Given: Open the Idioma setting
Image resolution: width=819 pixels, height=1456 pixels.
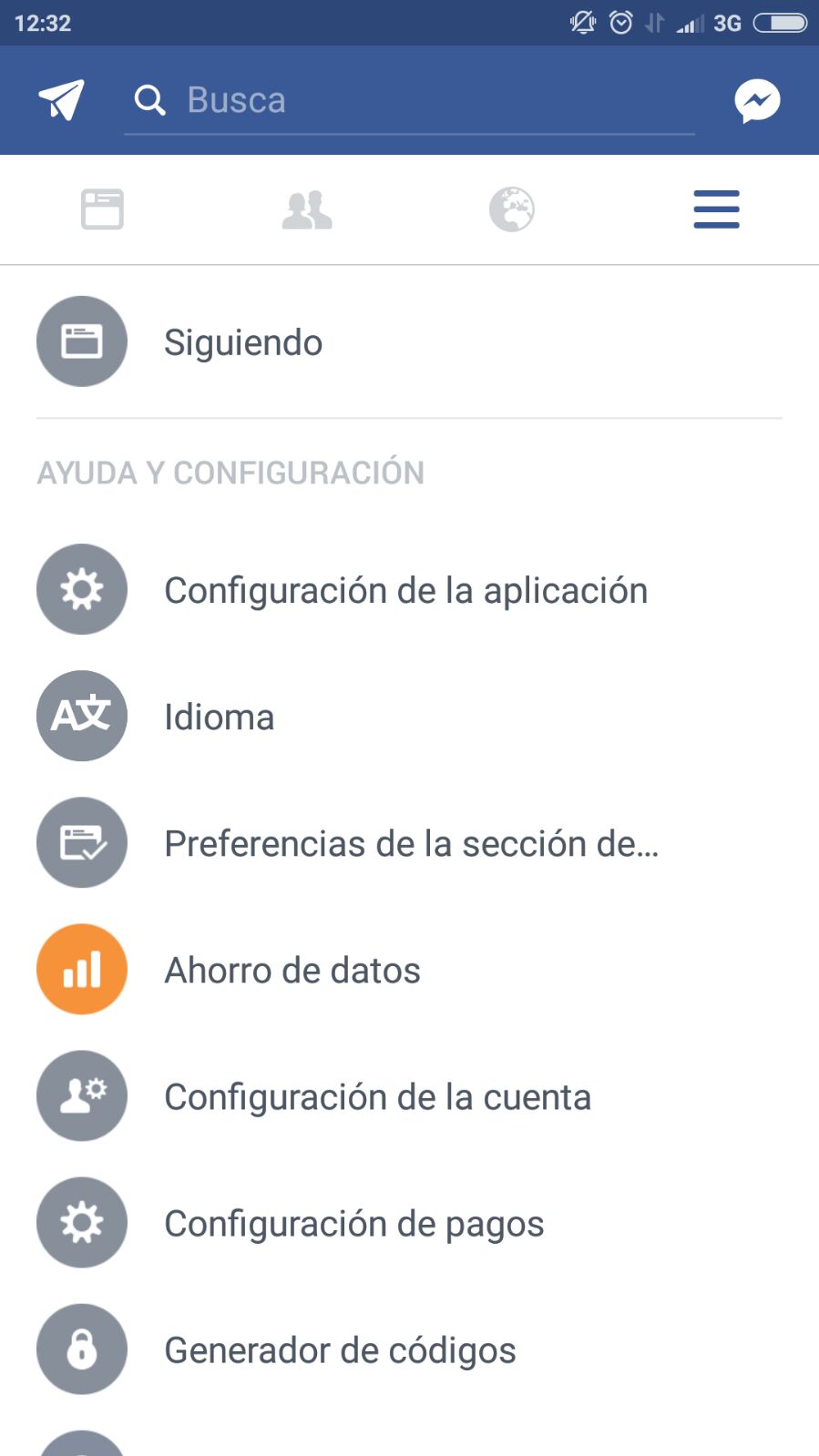Looking at the screenshot, I should [x=409, y=717].
